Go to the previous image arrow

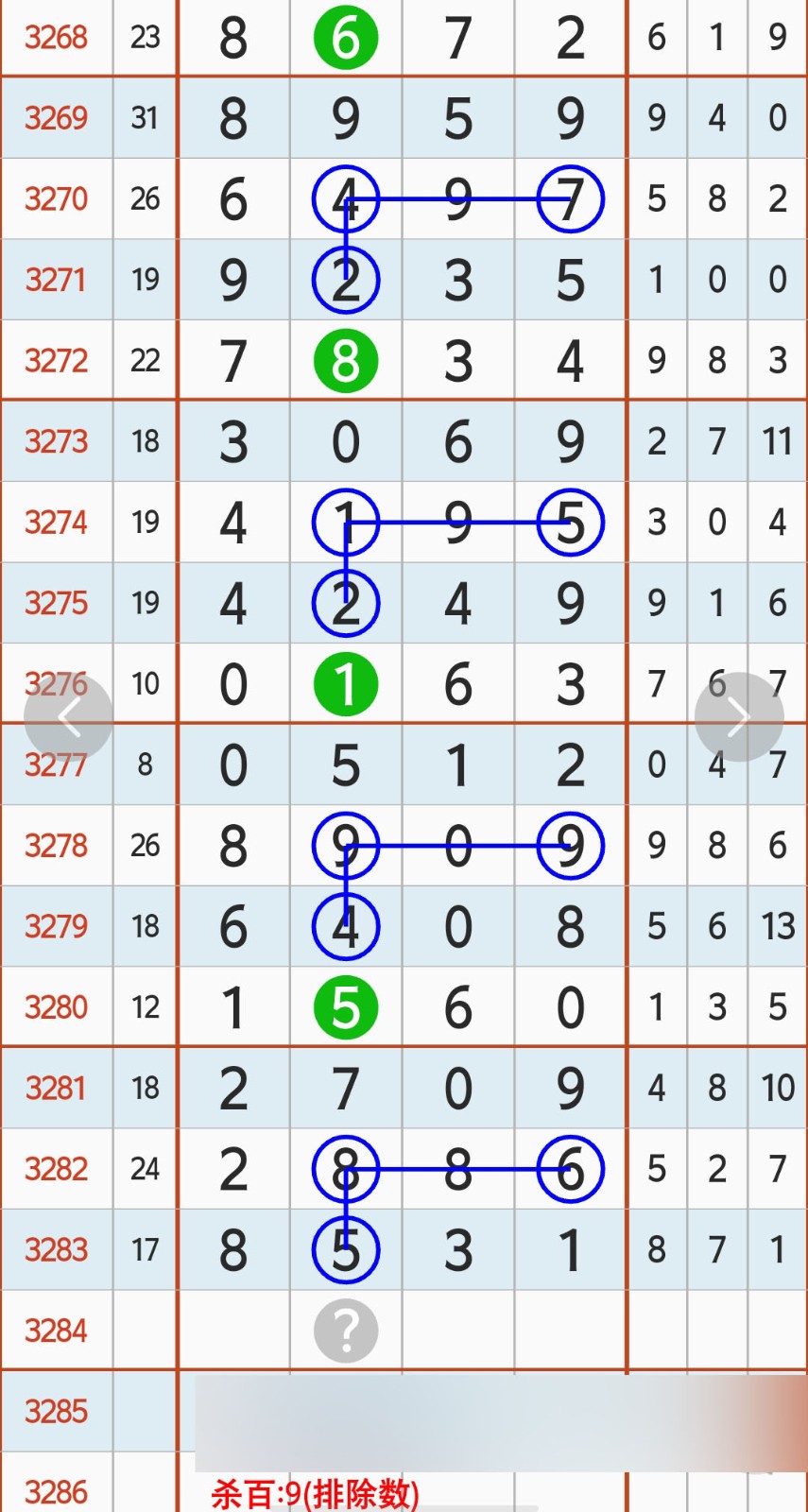(x=69, y=717)
